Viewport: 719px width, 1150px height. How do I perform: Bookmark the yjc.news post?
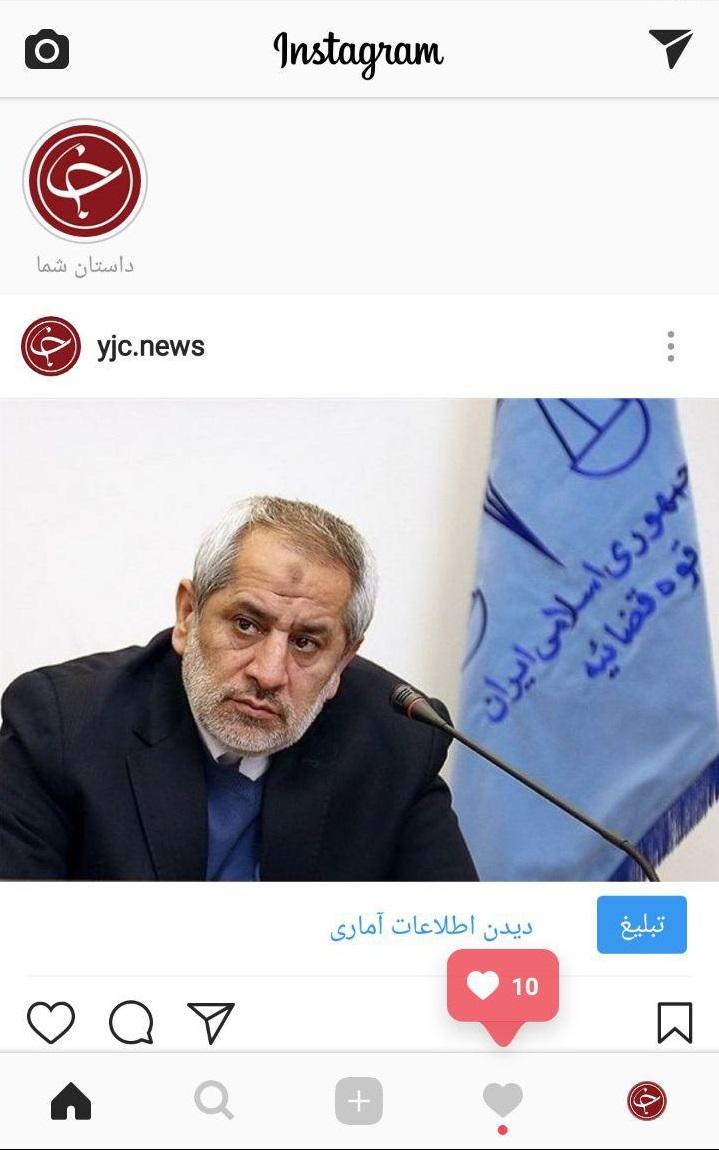click(674, 1022)
